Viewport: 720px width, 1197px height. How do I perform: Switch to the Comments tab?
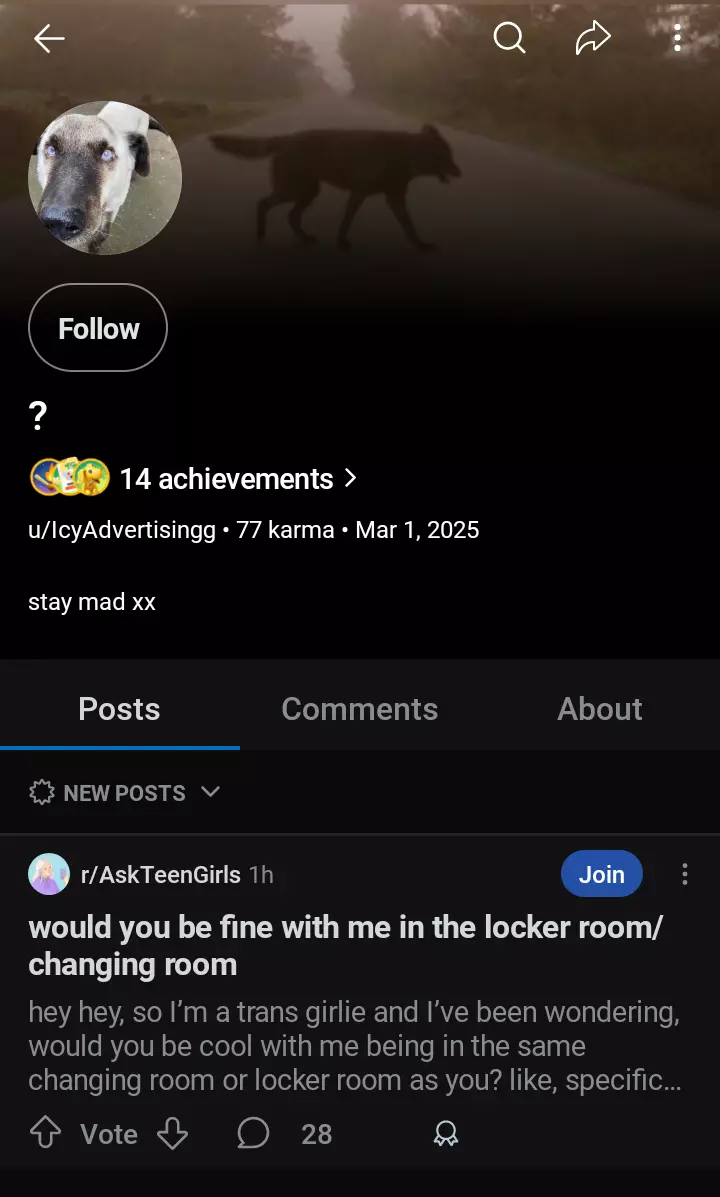359,709
